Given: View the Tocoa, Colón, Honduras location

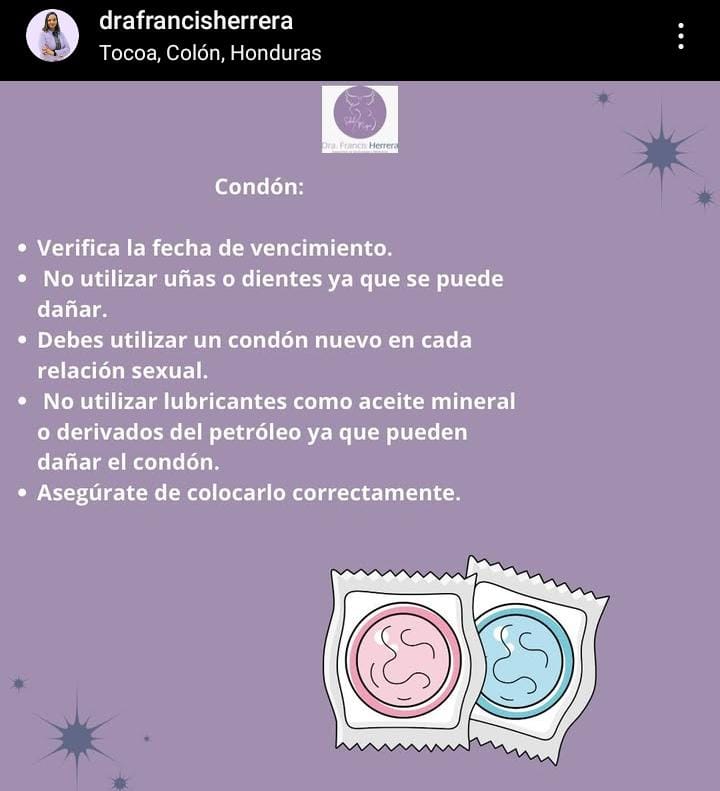Looking at the screenshot, I should [210, 53].
